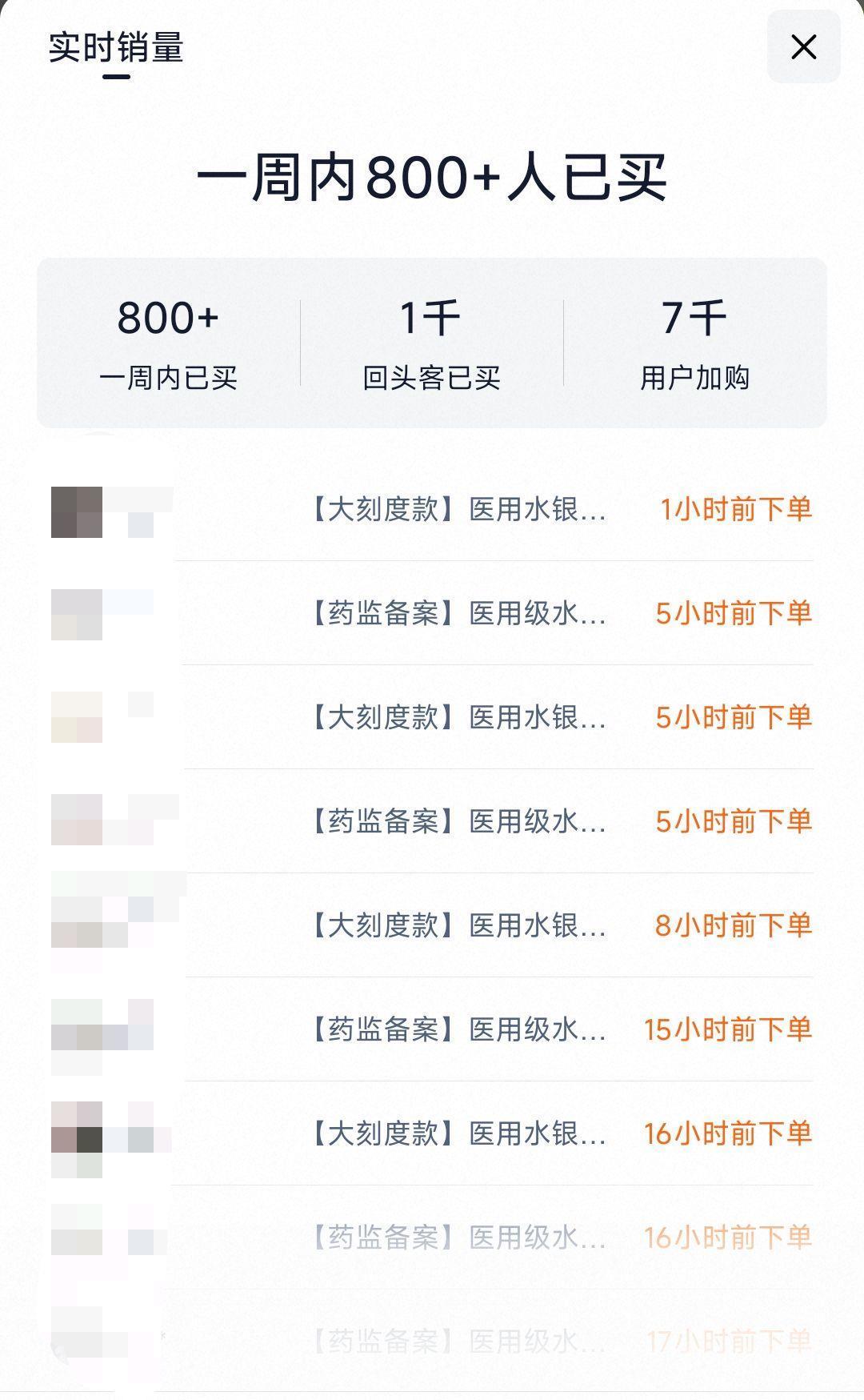Open the 800+ 一周内已买 stat
Screen dimensions: 864x1400
(166, 340)
